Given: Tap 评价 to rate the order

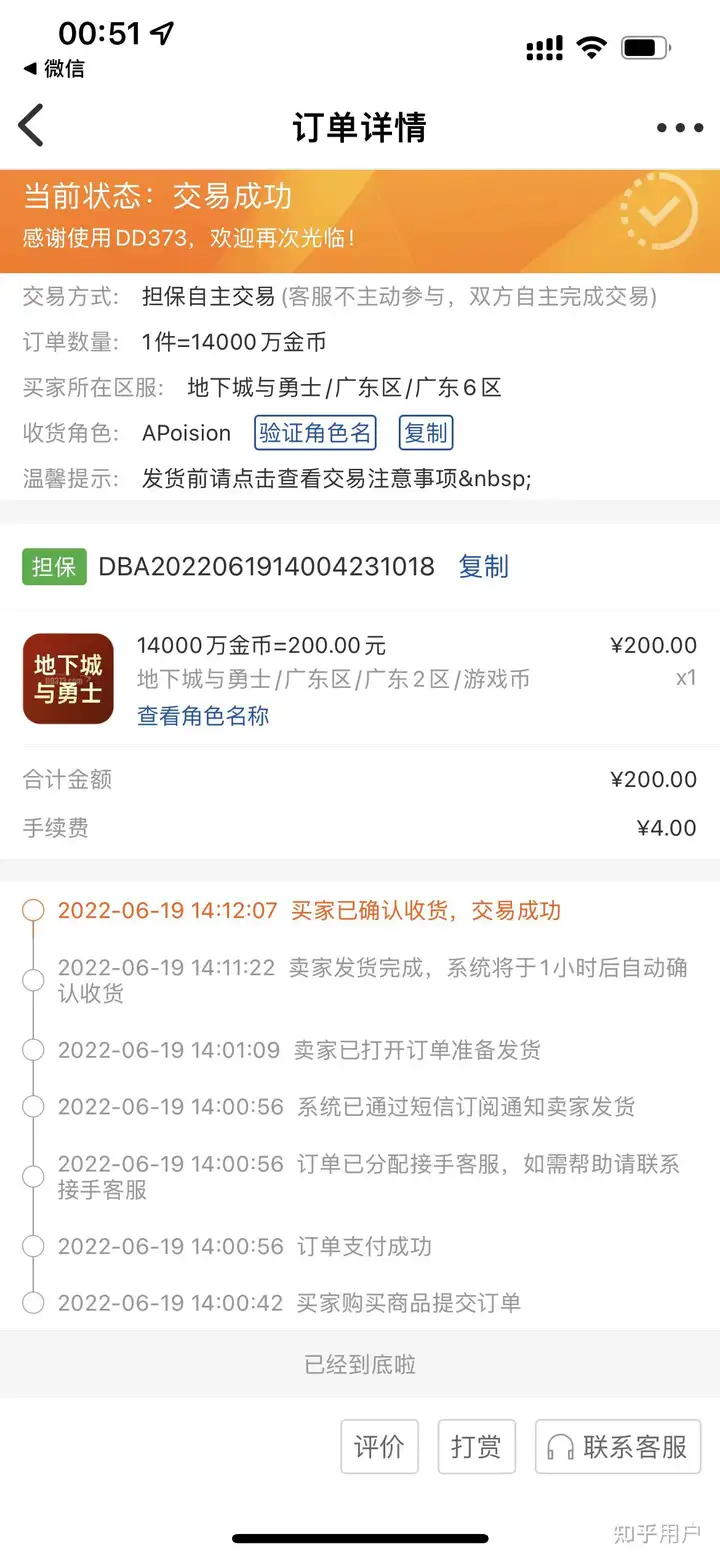Looking at the screenshot, I should [x=379, y=1446].
